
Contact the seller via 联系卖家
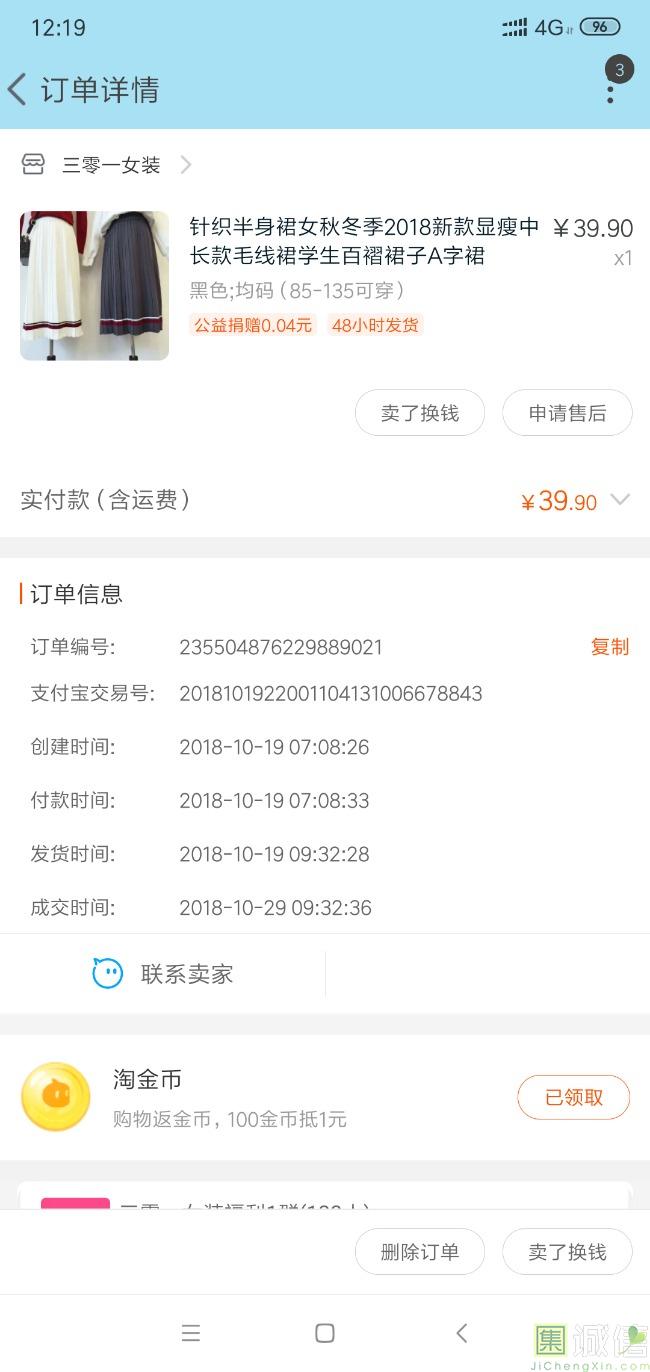[163, 974]
